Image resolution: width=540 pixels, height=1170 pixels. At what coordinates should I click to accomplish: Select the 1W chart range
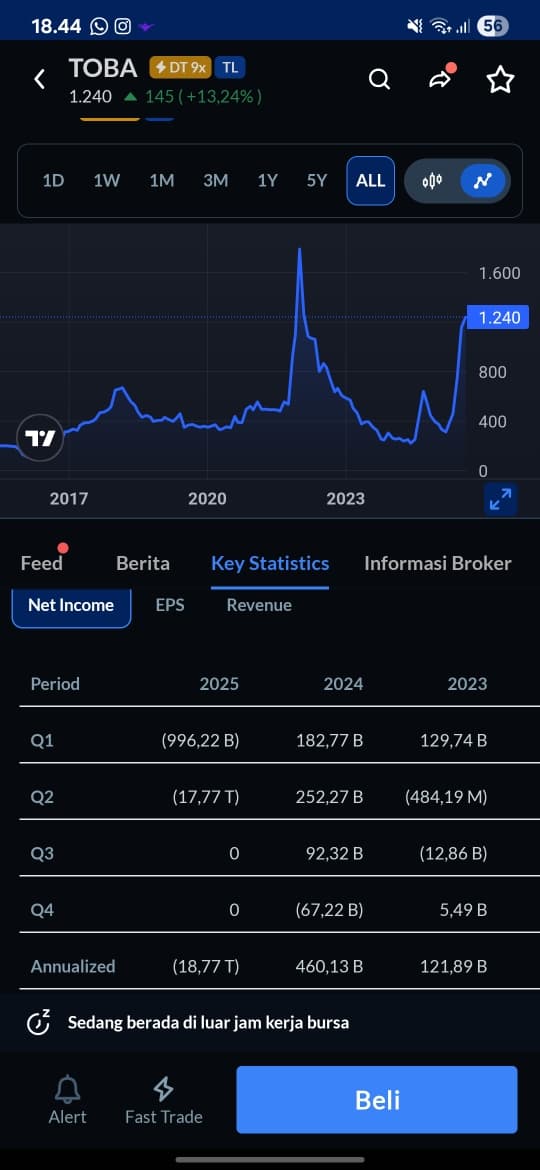[x=107, y=181]
